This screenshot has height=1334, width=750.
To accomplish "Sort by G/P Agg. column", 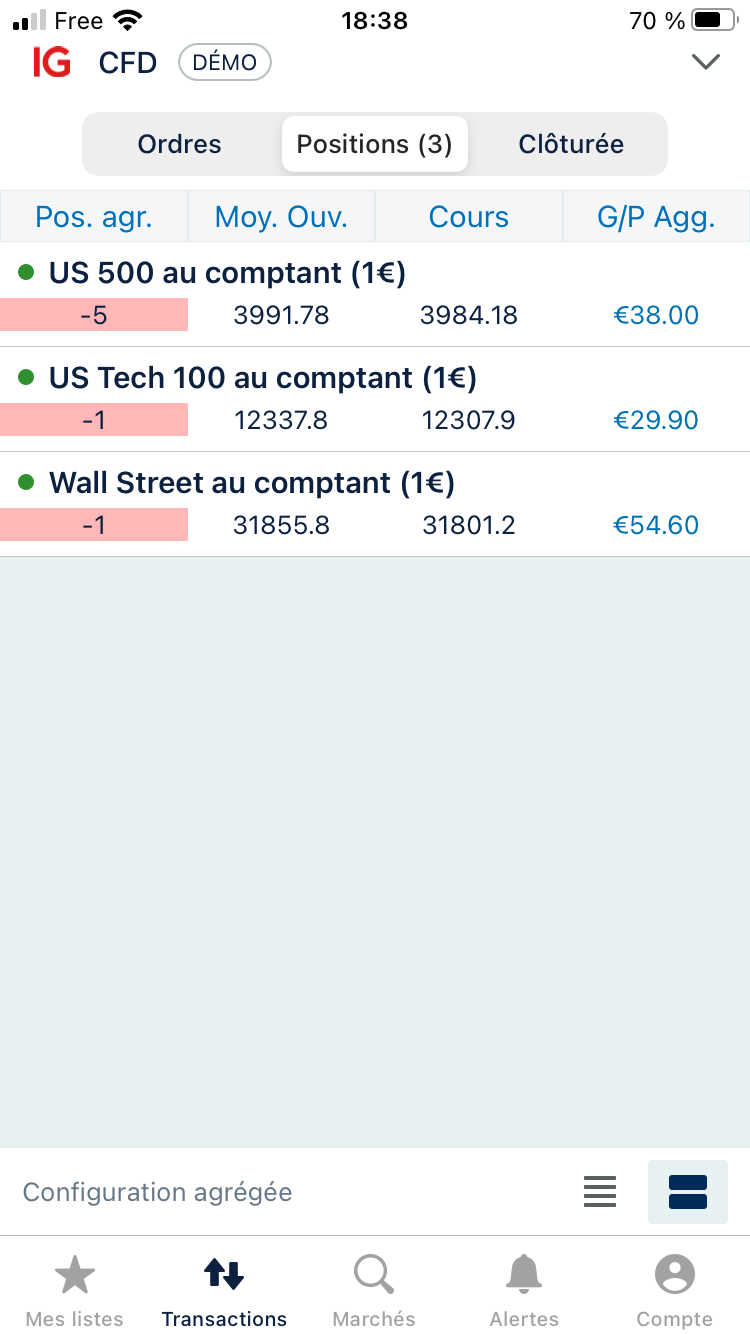I will [x=656, y=217].
